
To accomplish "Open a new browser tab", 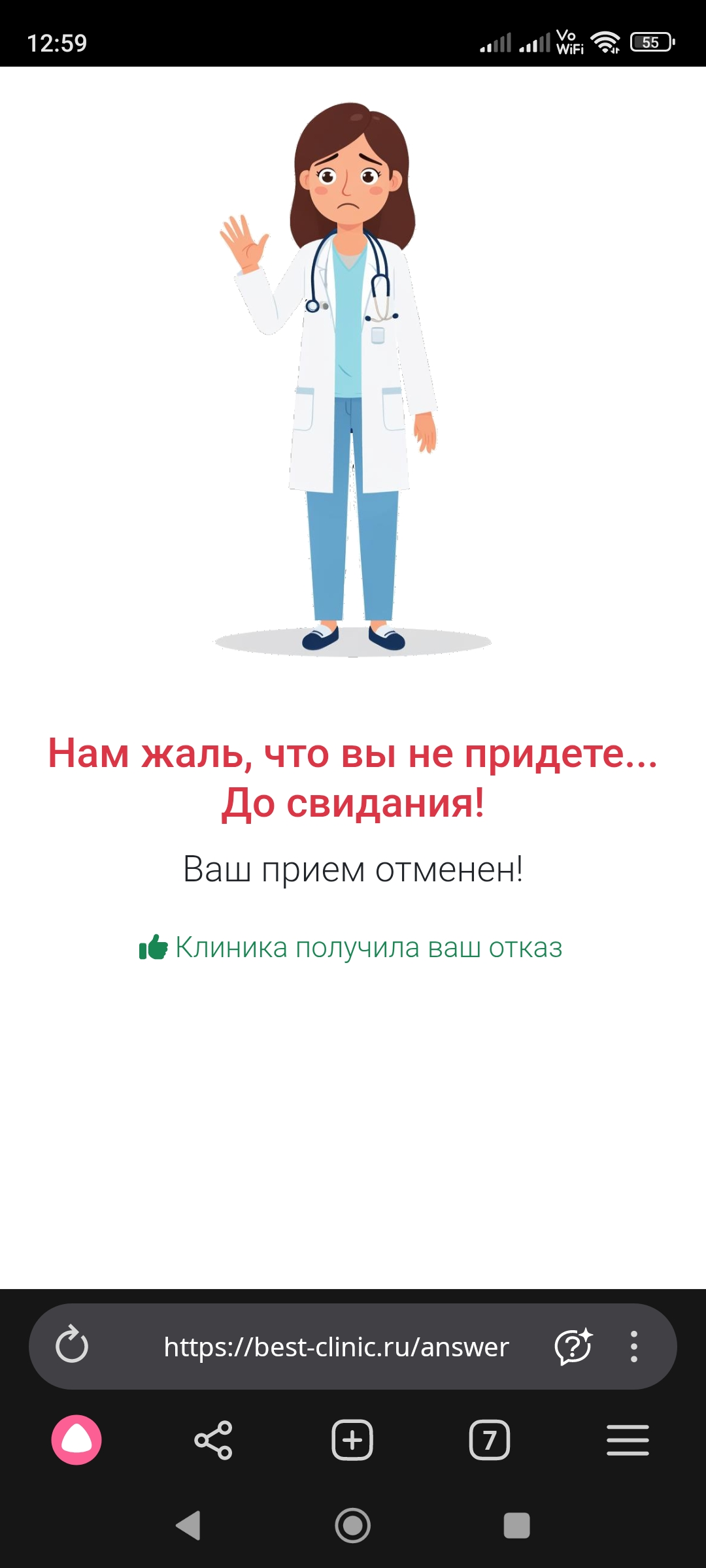I will click(x=352, y=1440).
